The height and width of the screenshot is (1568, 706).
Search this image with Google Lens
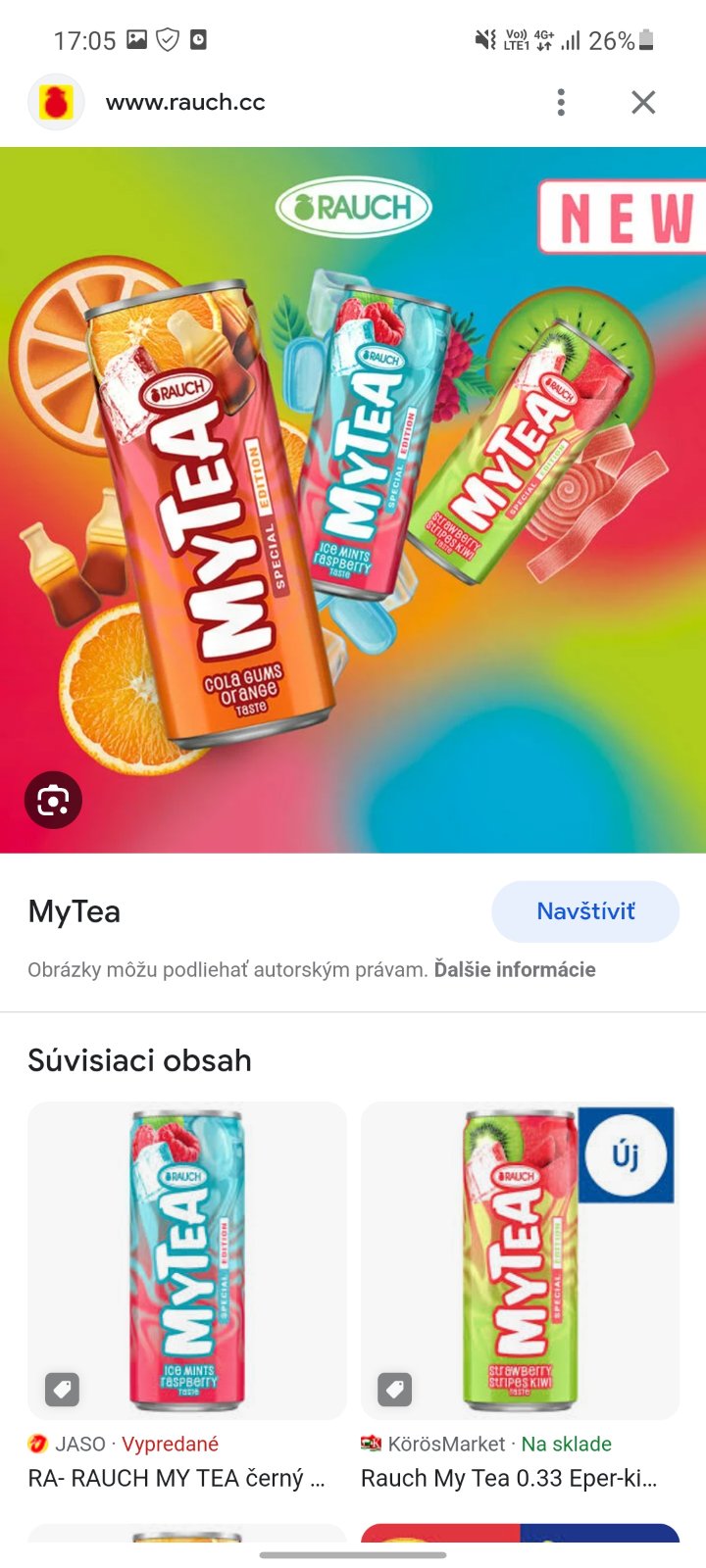pyautogui.click(x=53, y=801)
